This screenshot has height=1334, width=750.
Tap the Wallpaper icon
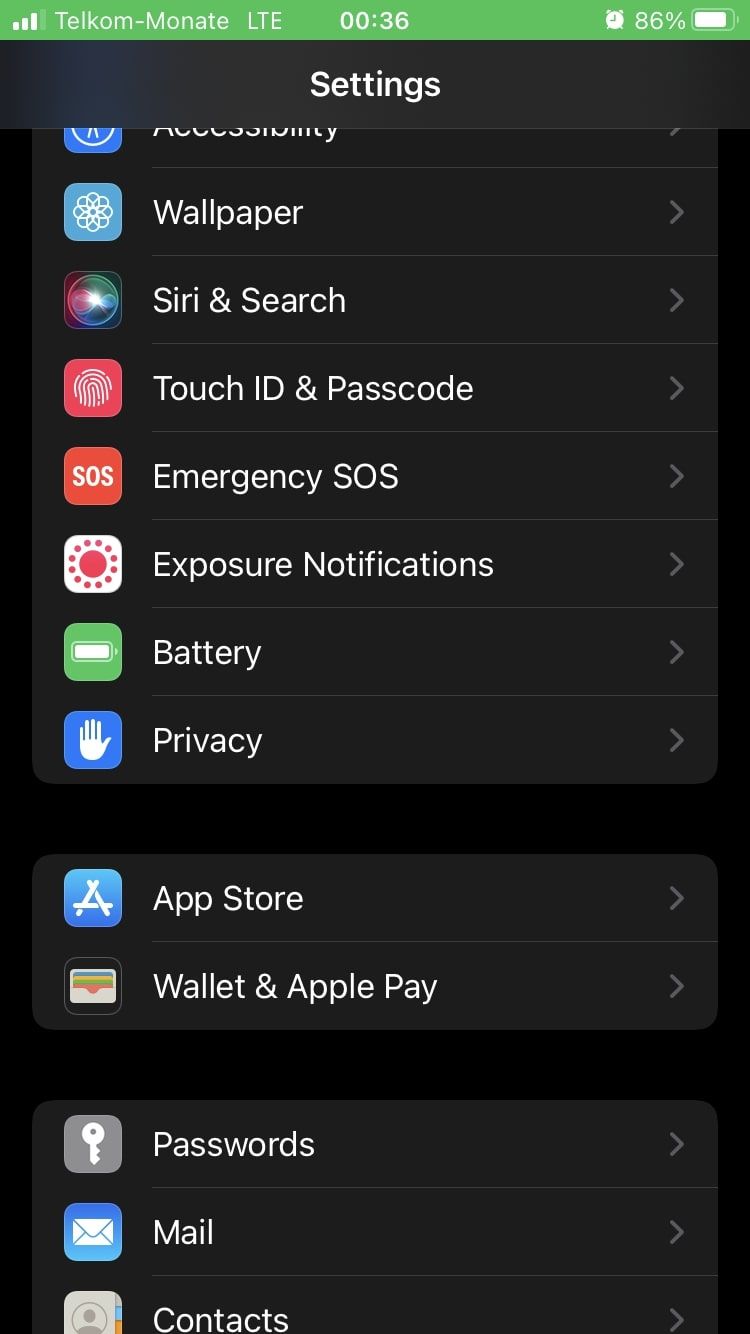point(92,212)
